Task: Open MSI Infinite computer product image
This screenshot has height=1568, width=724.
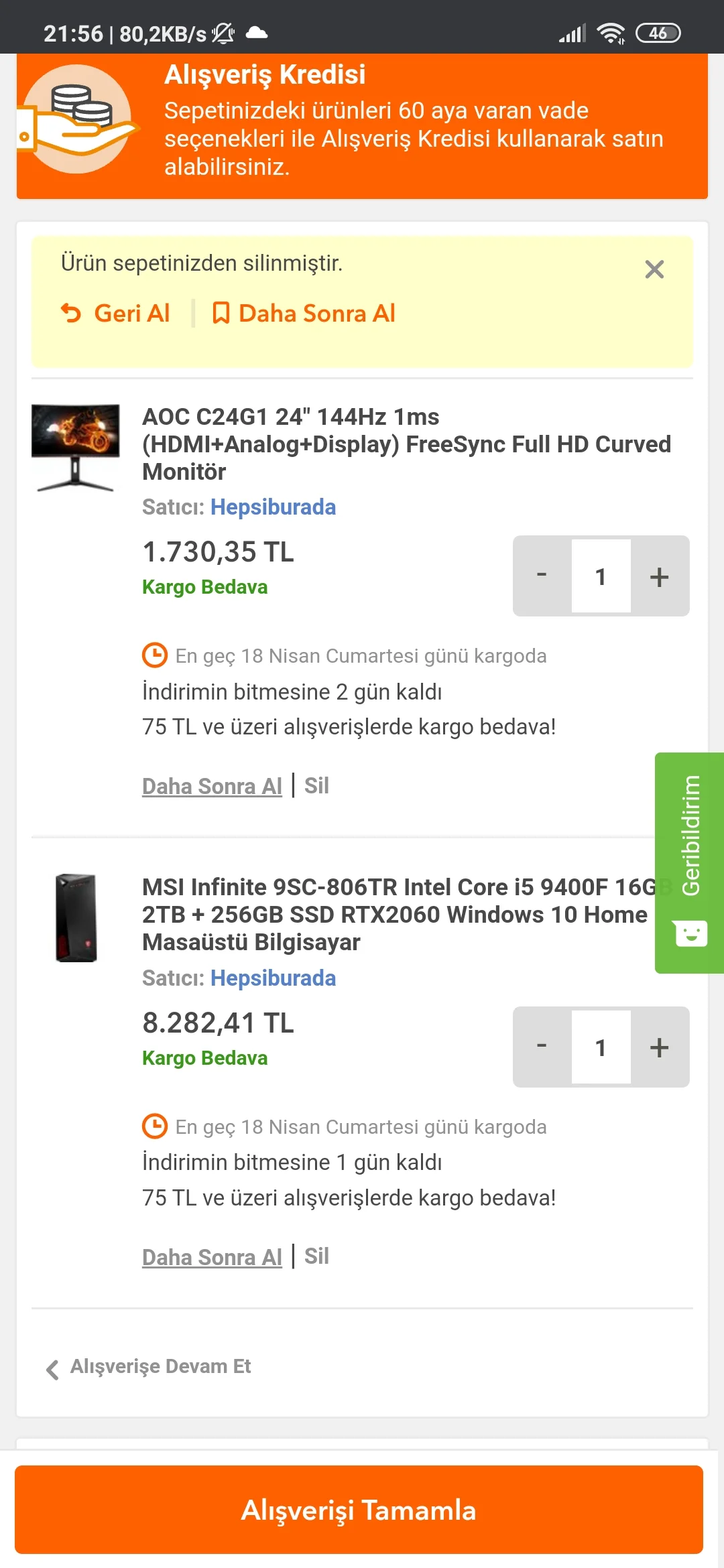Action: click(x=76, y=918)
